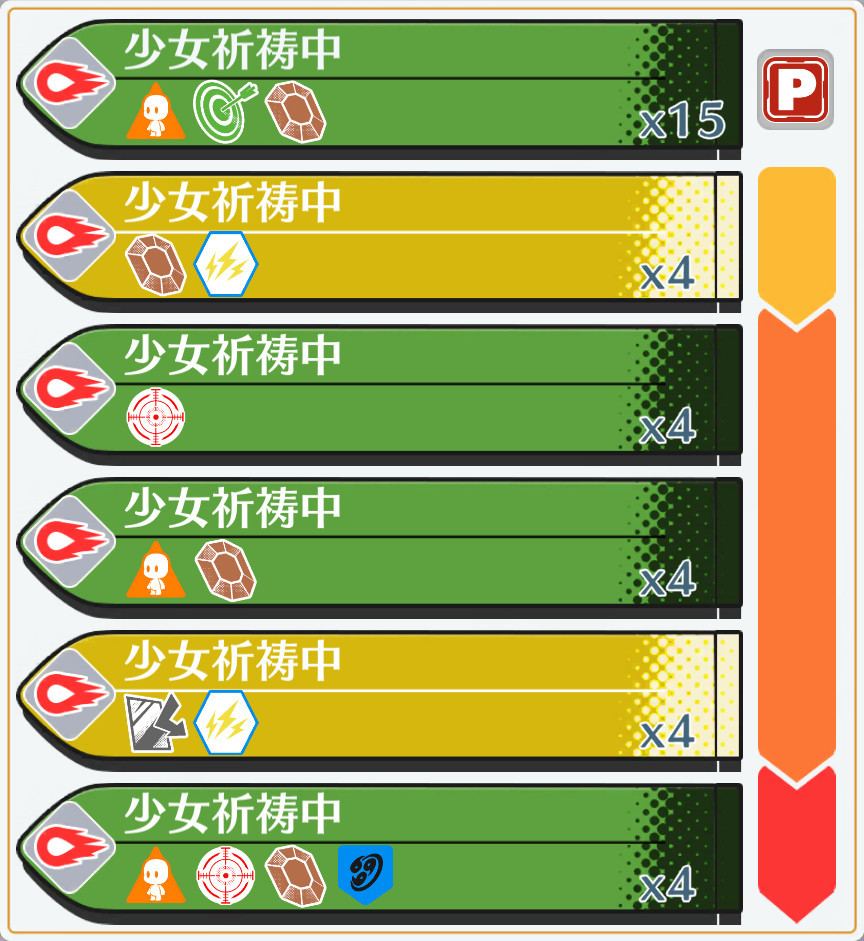
Task: Open the yellow row with the down-arrow icon
Action: click(x=380, y=700)
